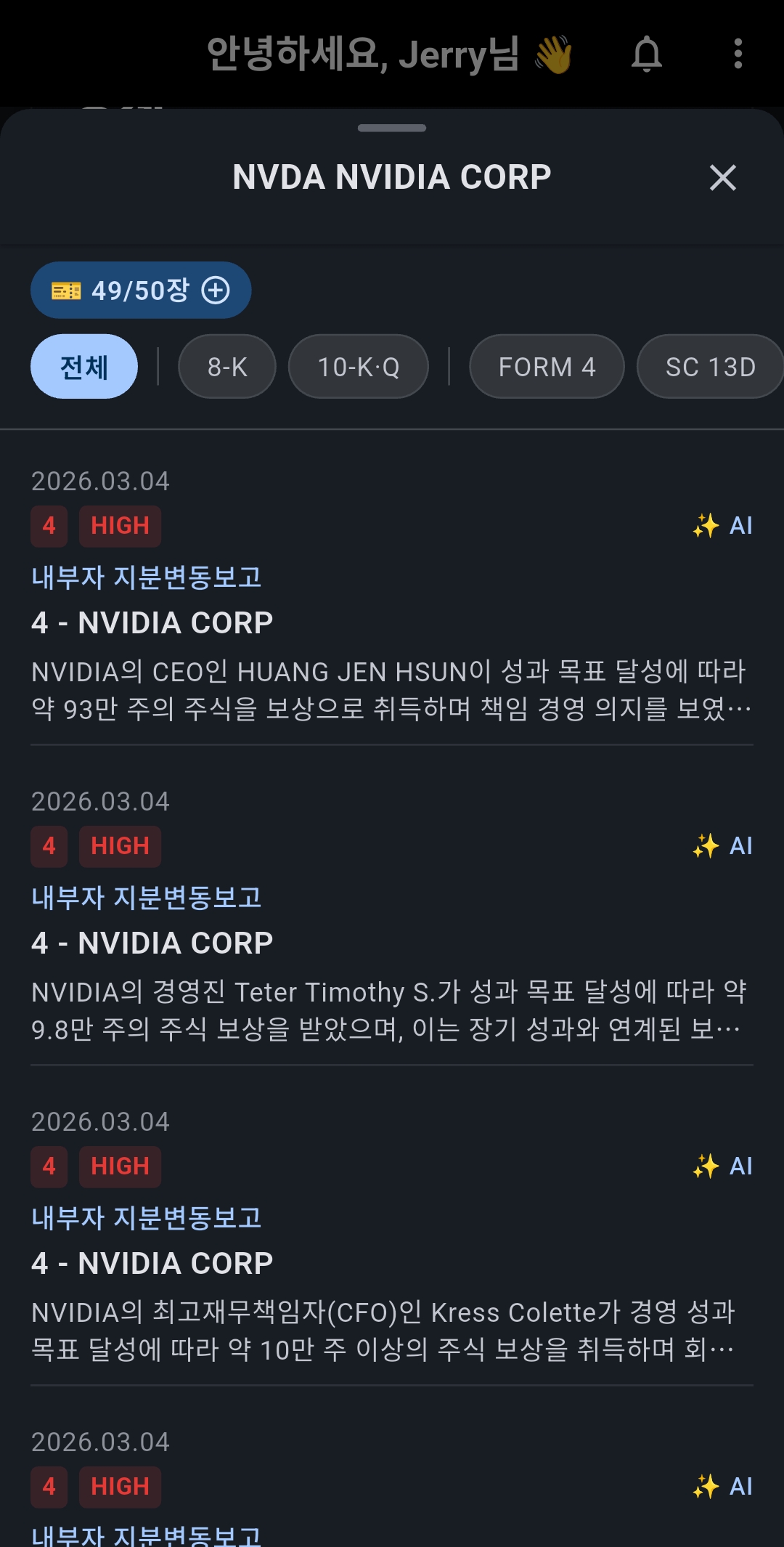Viewport: 784px width, 1547px height.
Task: Tap the plus icon beside the 49/50장 badge
Action: 215,290
